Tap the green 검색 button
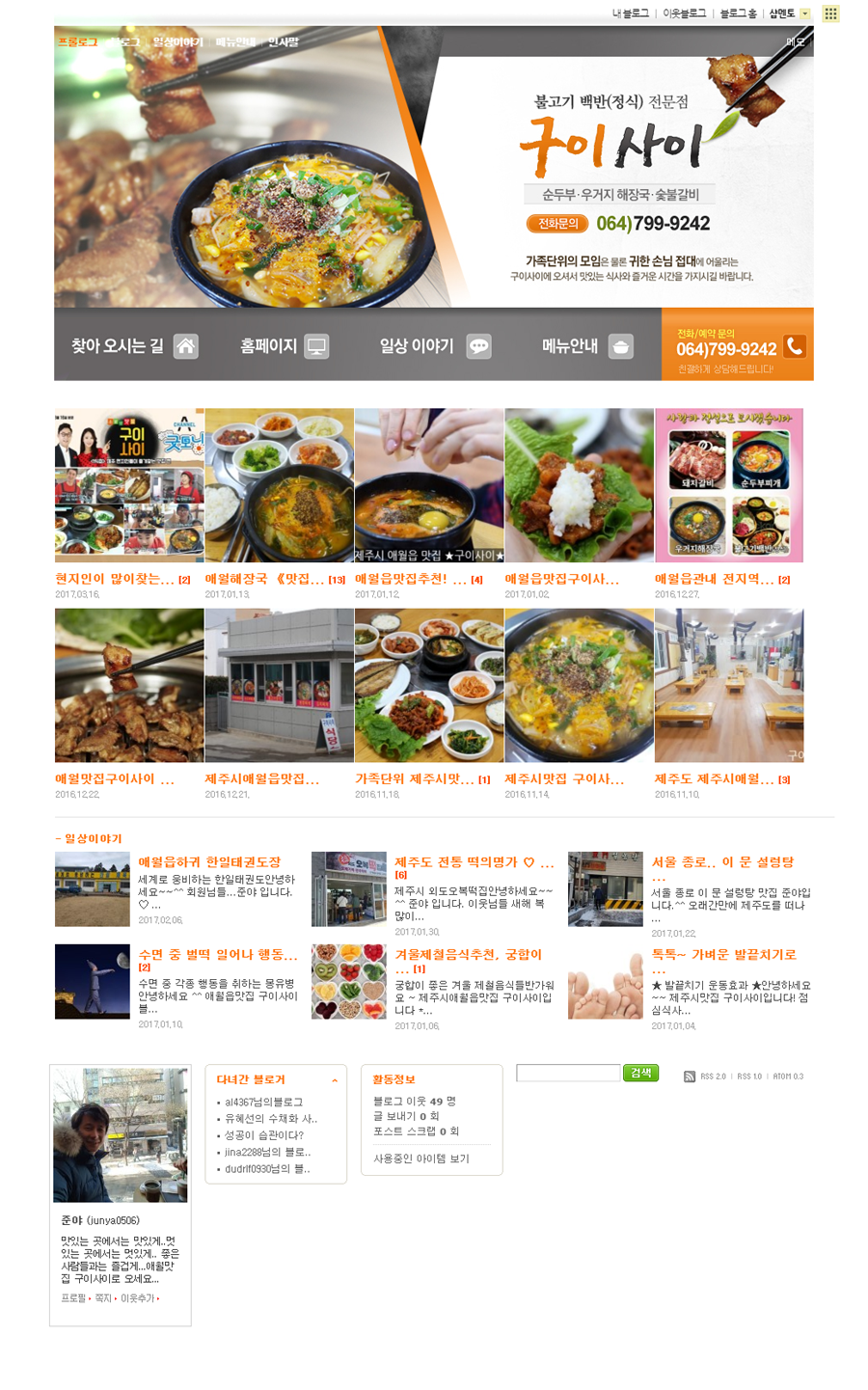Image resolution: width=868 pixels, height=1390 pixels. (641, 1073)
